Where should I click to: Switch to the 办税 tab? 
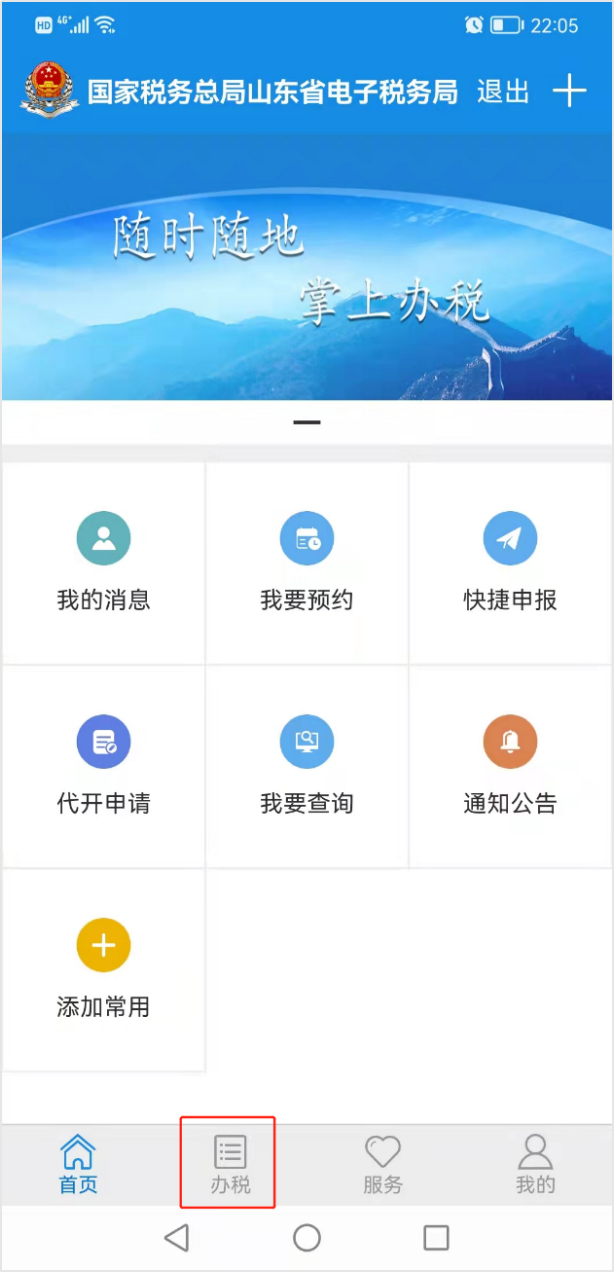[x=230, y=1165]
